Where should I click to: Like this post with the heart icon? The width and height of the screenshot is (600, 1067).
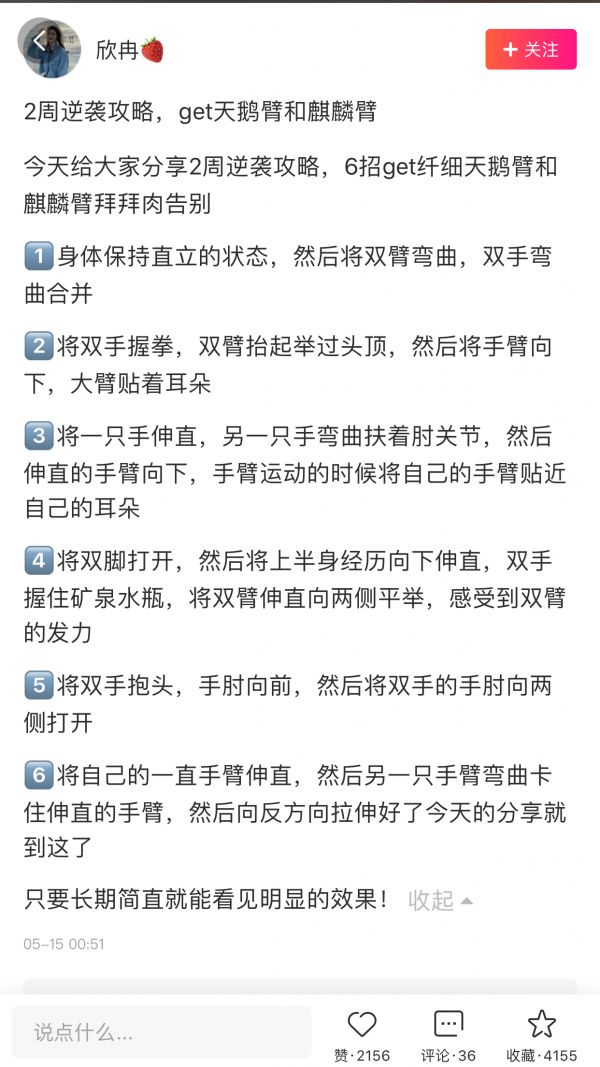point(362,1023)
